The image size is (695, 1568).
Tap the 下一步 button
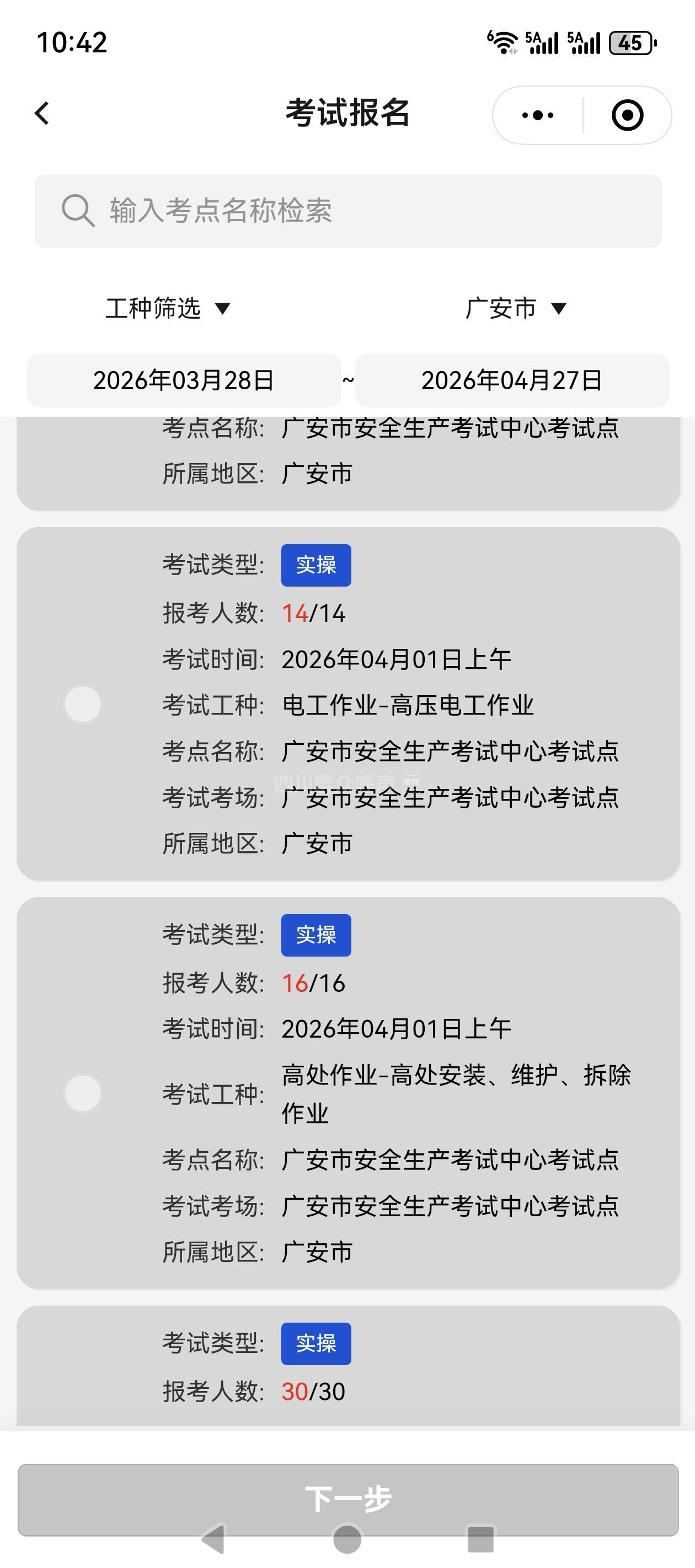[347, 1499]
